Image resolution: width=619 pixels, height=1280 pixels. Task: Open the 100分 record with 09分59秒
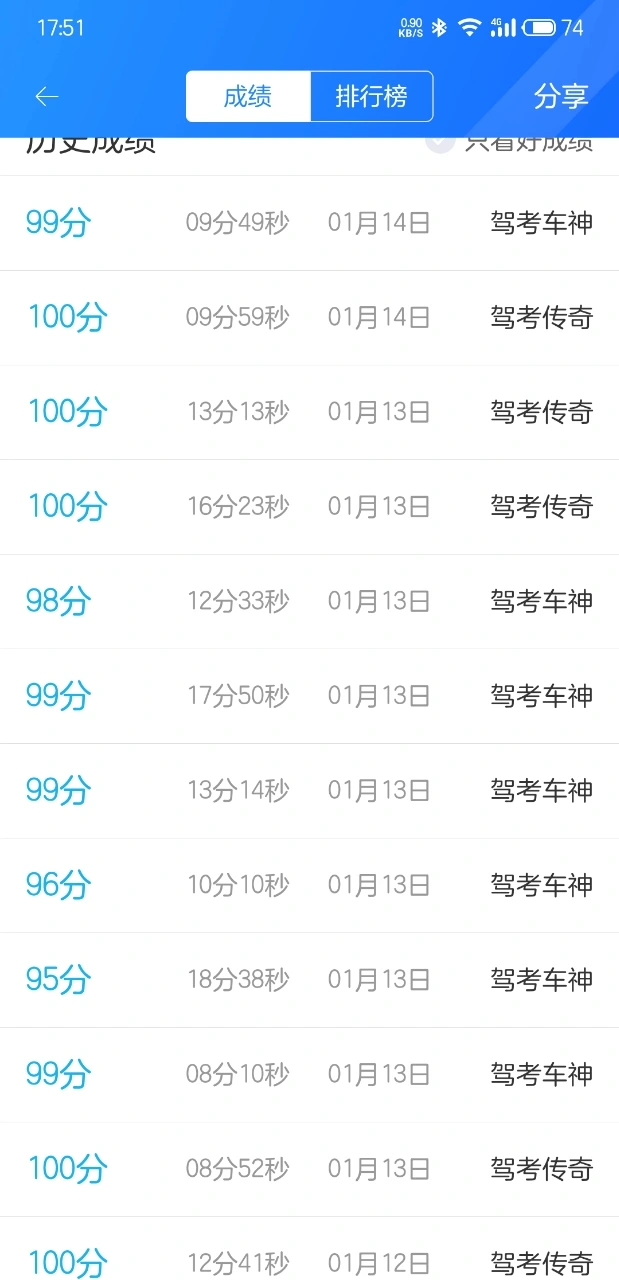tap(309, 318)
